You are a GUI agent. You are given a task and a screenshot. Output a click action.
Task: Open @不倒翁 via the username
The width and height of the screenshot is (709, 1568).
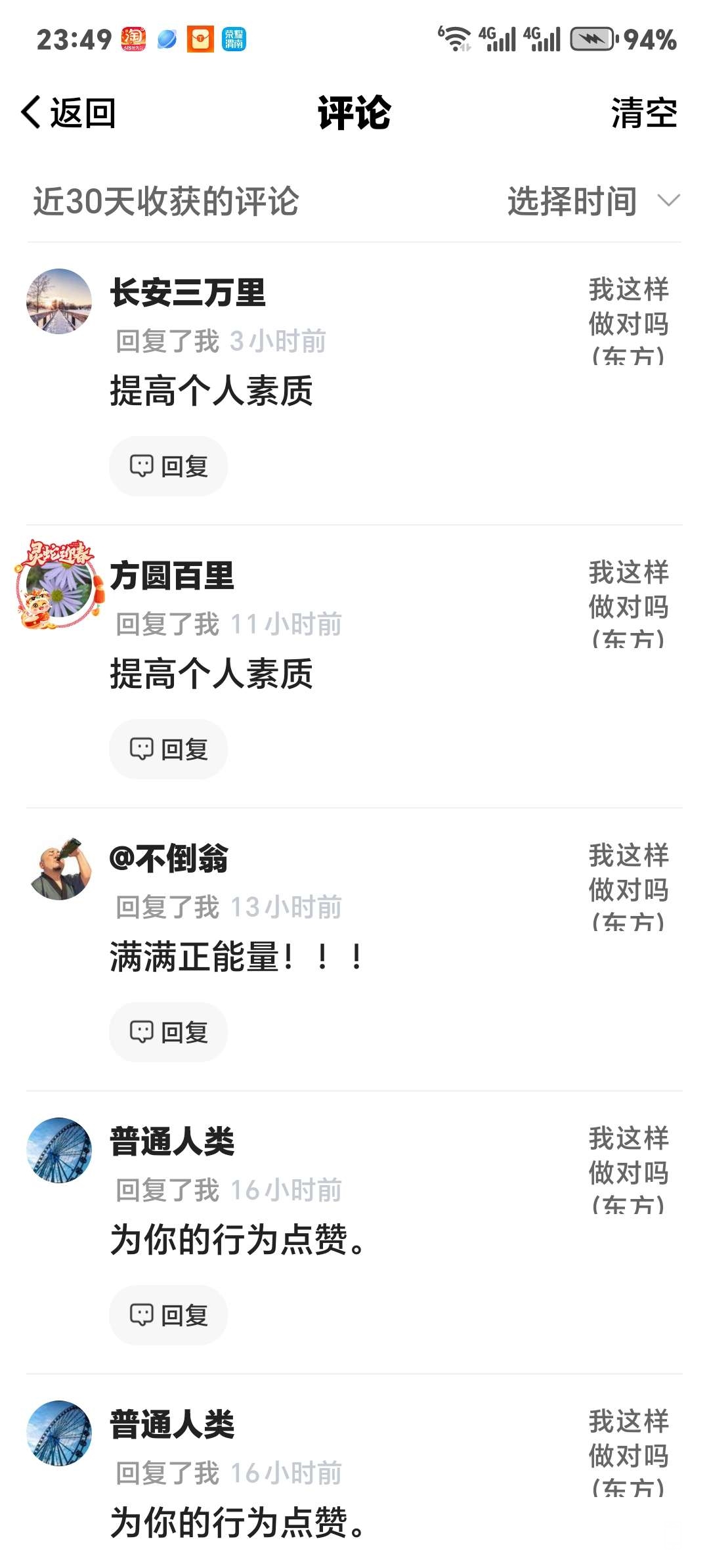coord(169,859)
